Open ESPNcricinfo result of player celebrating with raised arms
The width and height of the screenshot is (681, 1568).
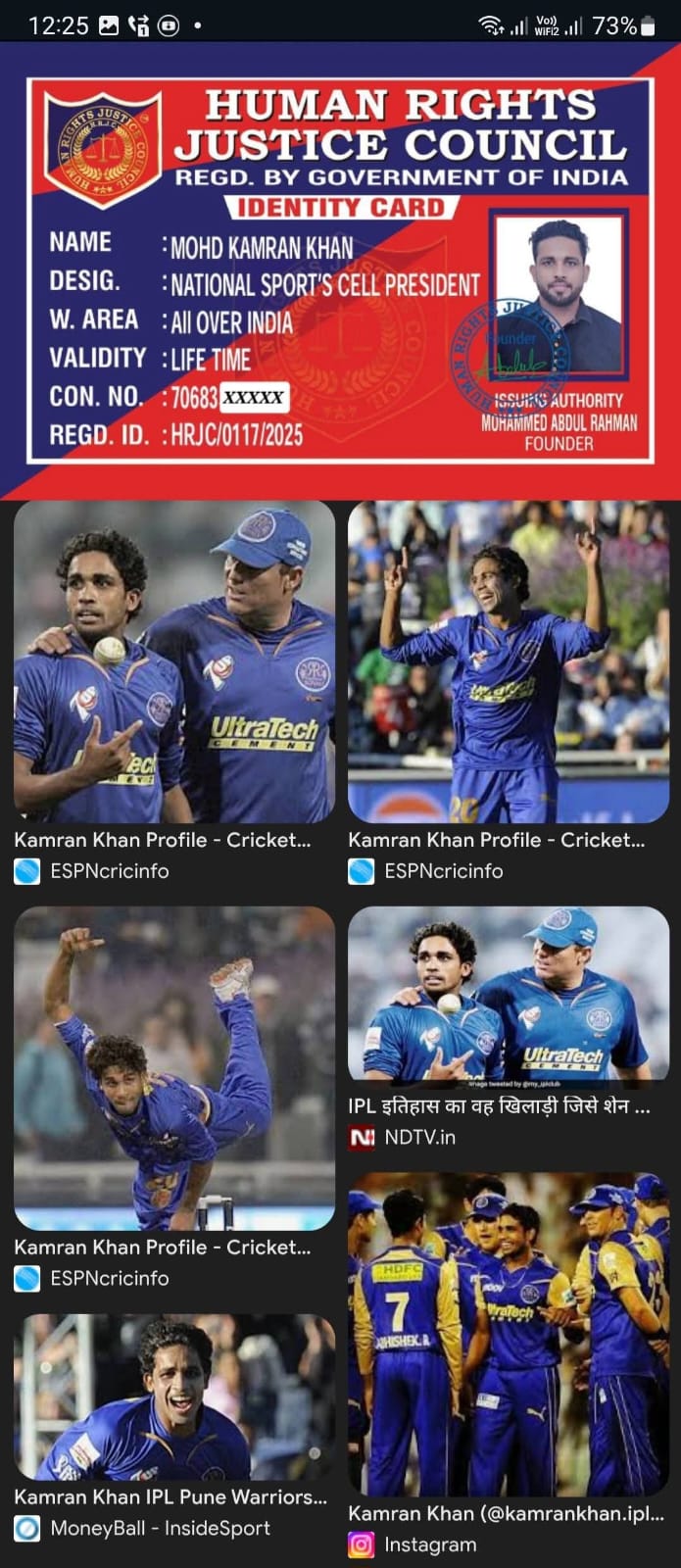(x=508, y=662)
